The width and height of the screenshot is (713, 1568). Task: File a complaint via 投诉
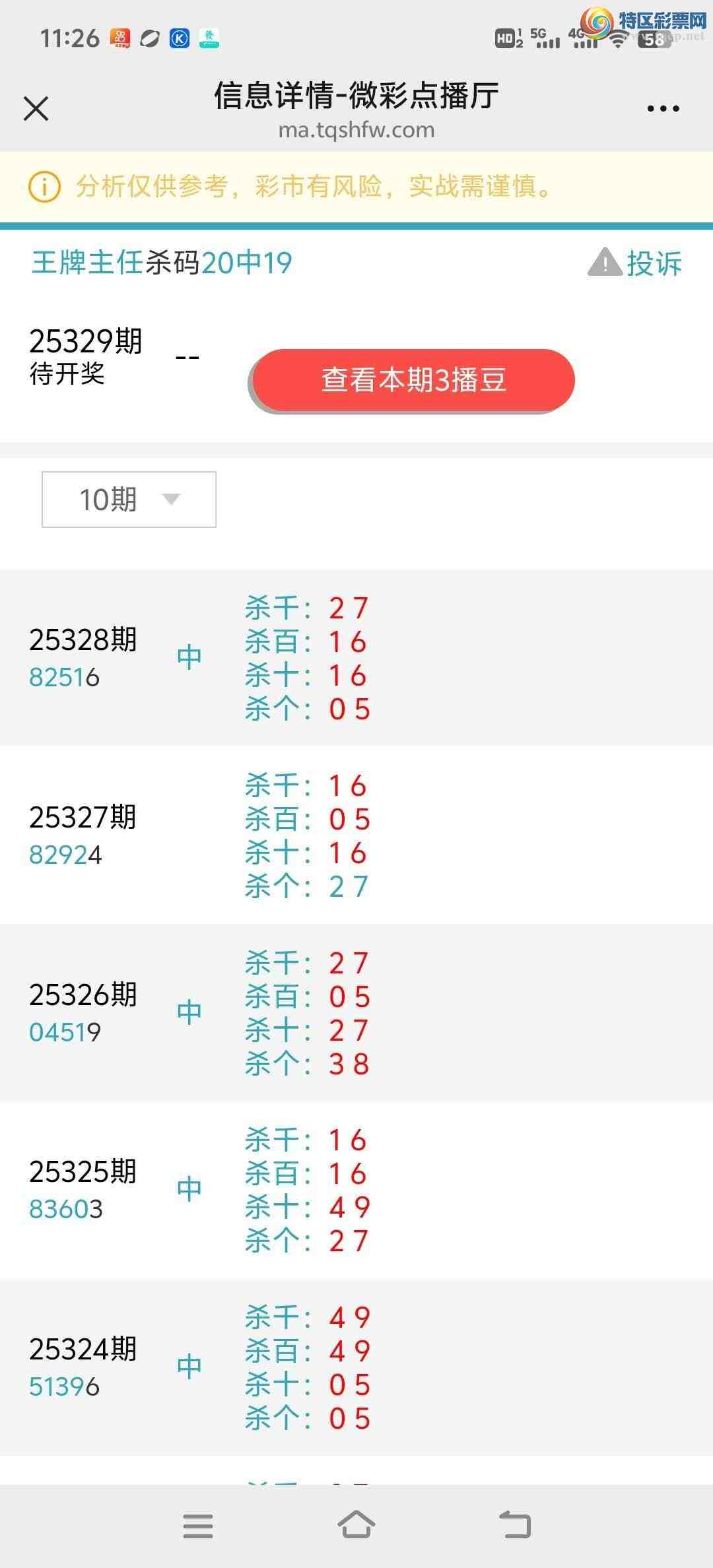635,263
